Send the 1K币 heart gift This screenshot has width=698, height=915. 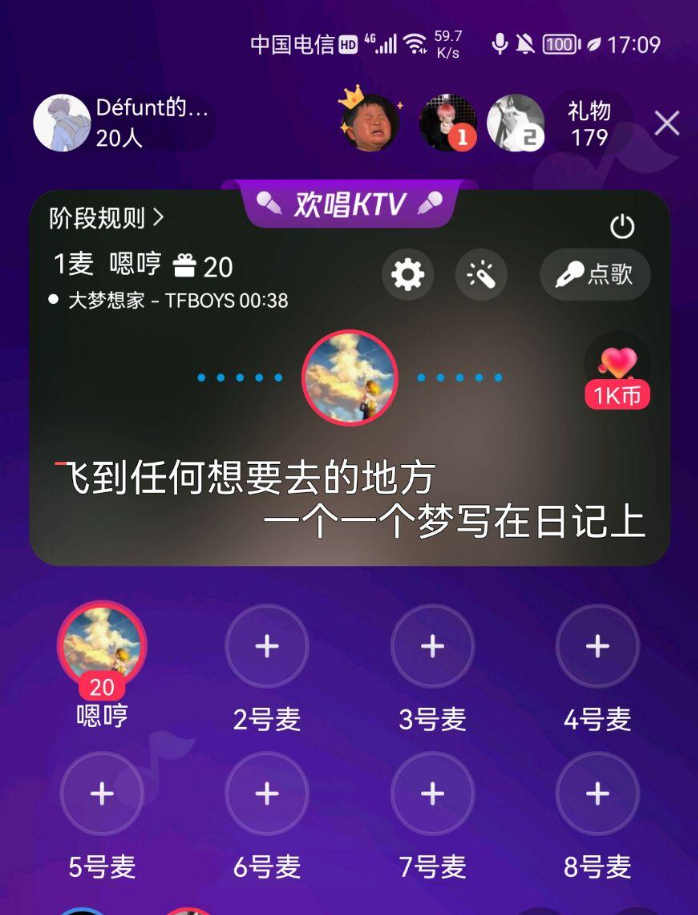click(617, 374)
